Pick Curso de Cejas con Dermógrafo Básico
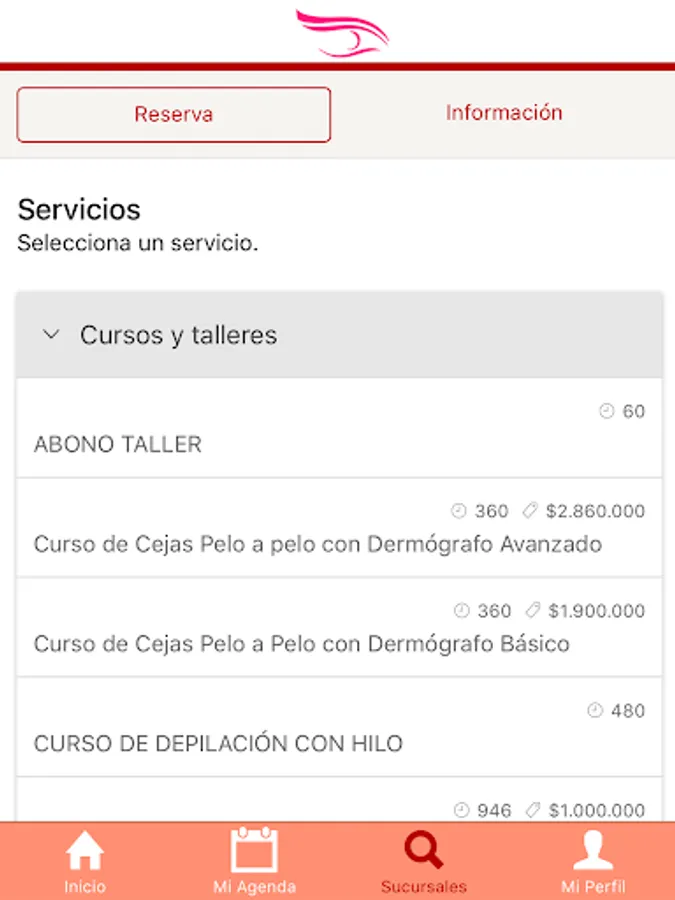Viewport: 675px width, 900px height. click(339, 629)
